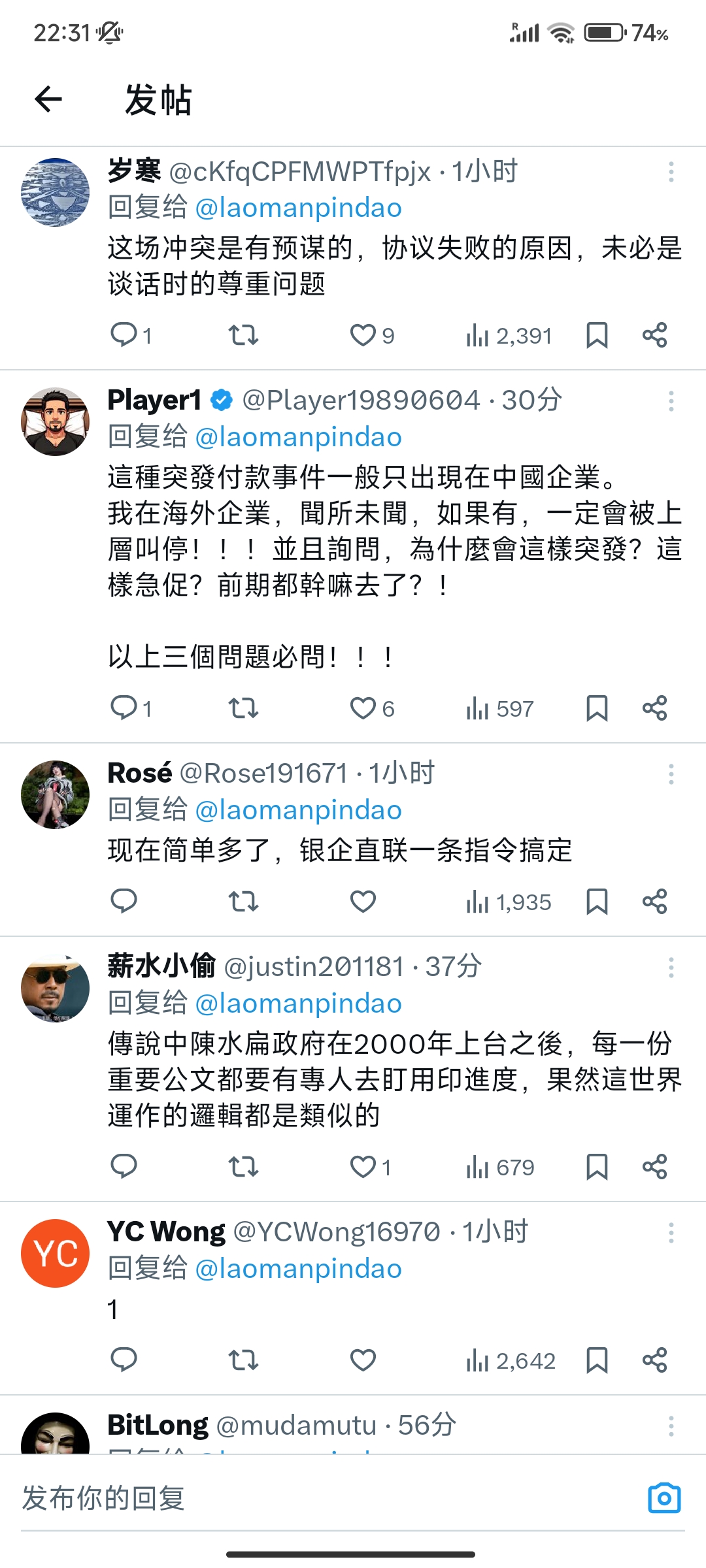Open camera icon in reply bar
The width and height of the screenshot is (706, 1568).
click(664, 1497)
